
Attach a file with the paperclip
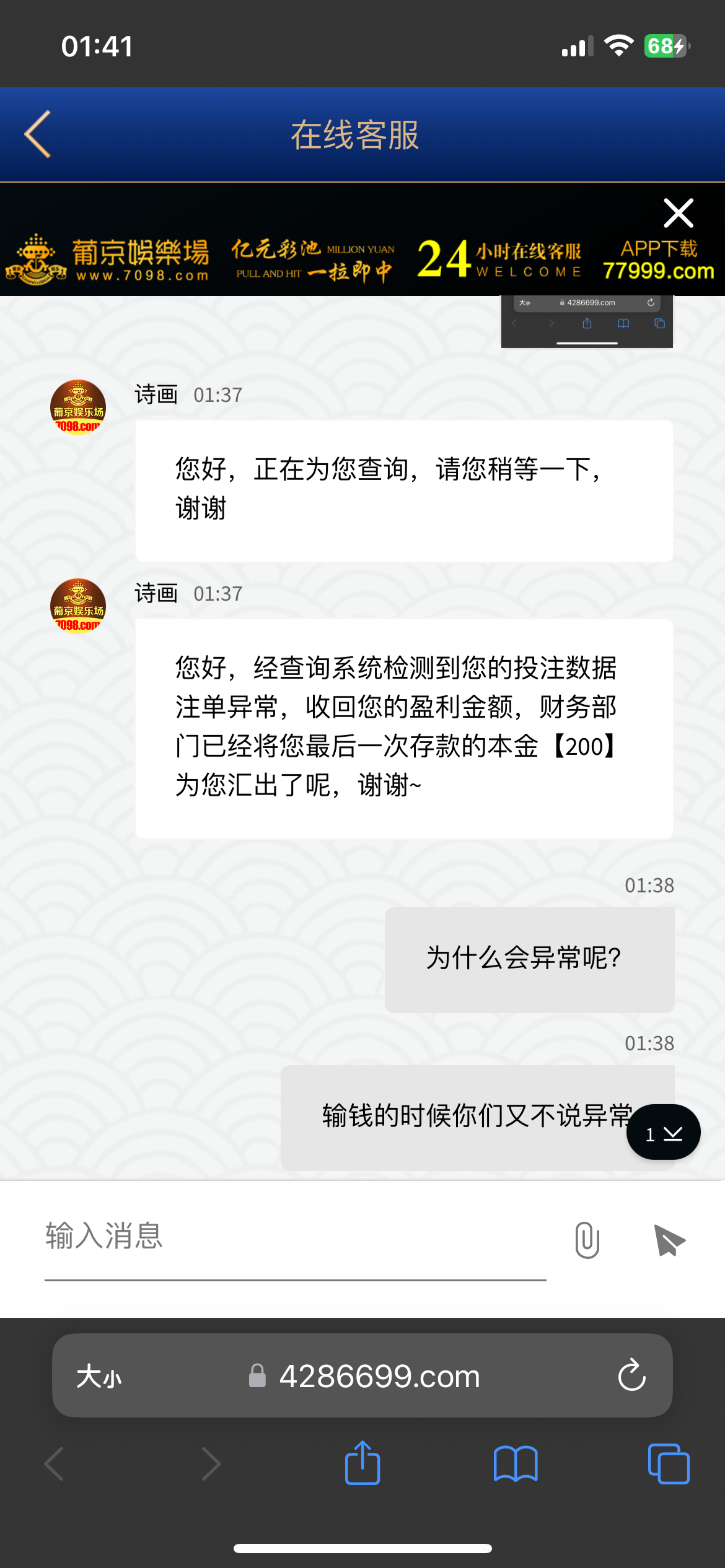click(587, 1240)
